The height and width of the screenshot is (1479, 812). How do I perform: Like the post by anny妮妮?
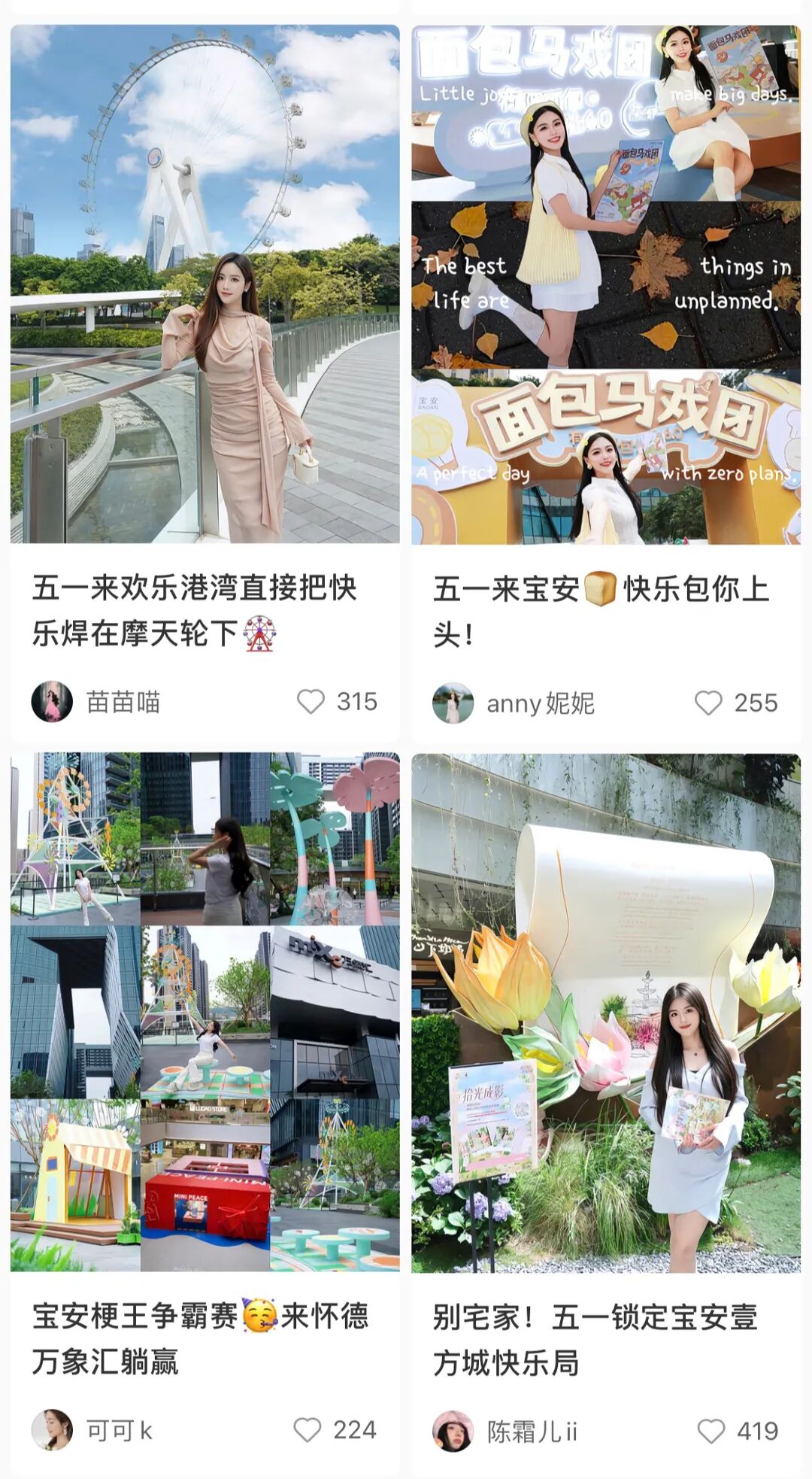click(707, 703)
